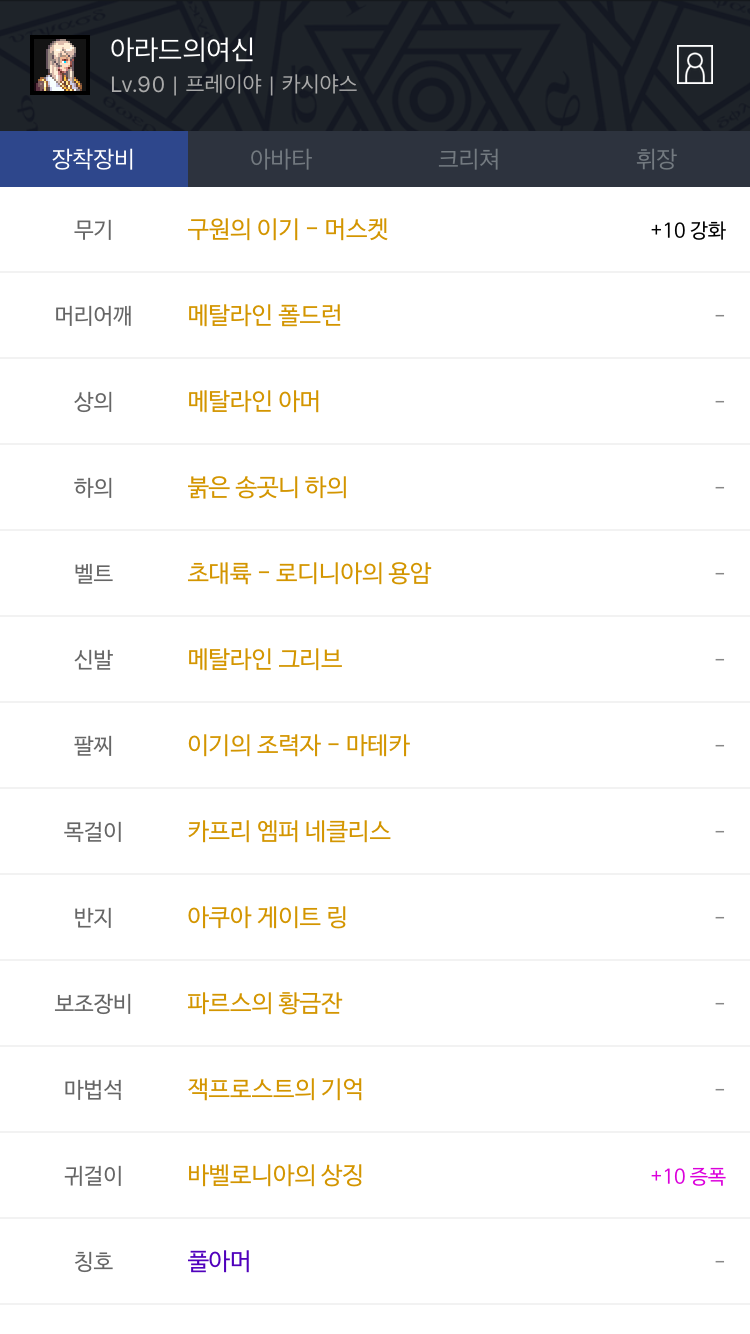Tap the character avatar 아라드의여신
Image resolution: width=750 pixels, height=1334 pixels.
(60, 65)
